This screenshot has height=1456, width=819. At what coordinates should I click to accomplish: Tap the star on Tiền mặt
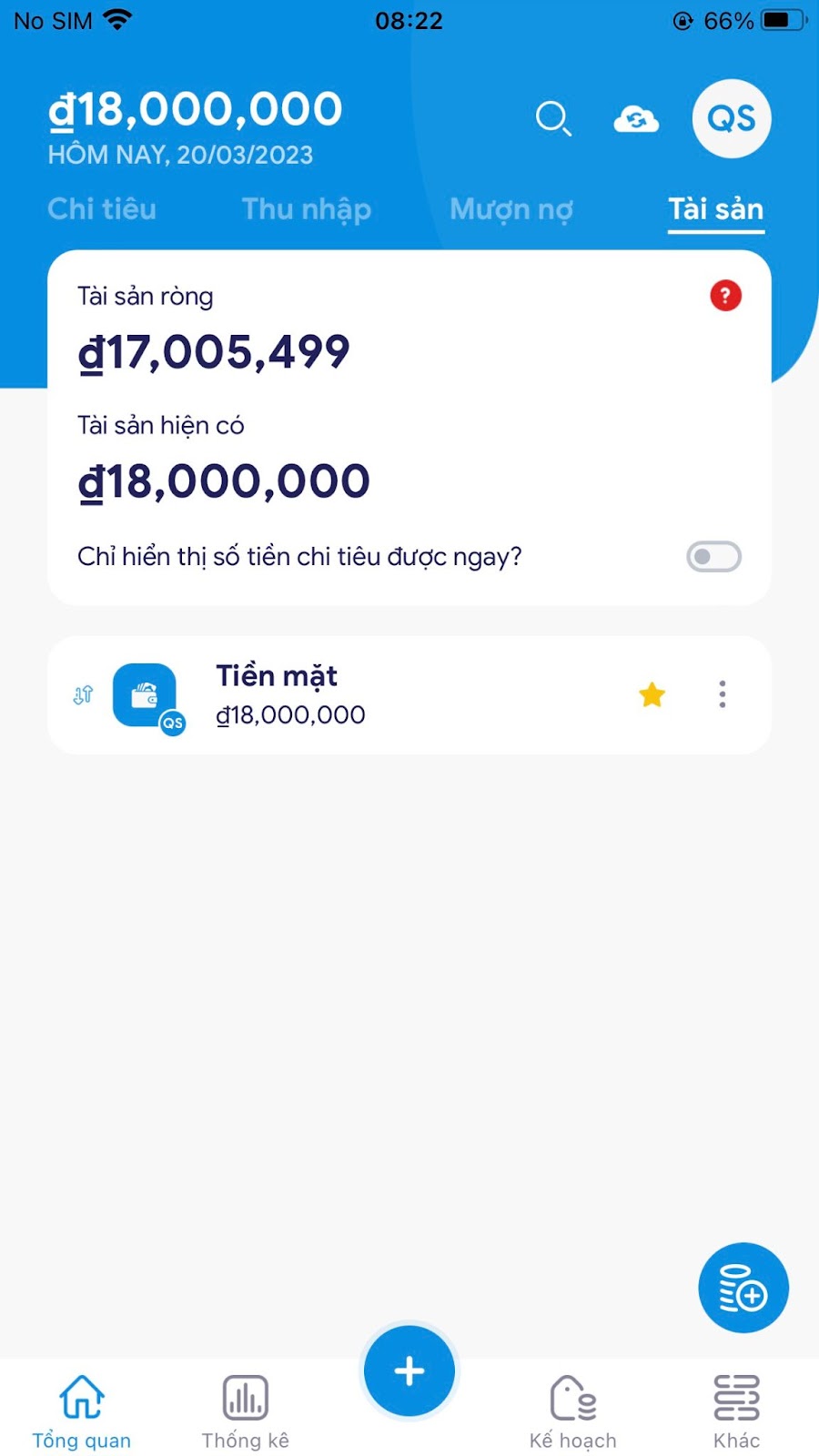pos(652,695)
